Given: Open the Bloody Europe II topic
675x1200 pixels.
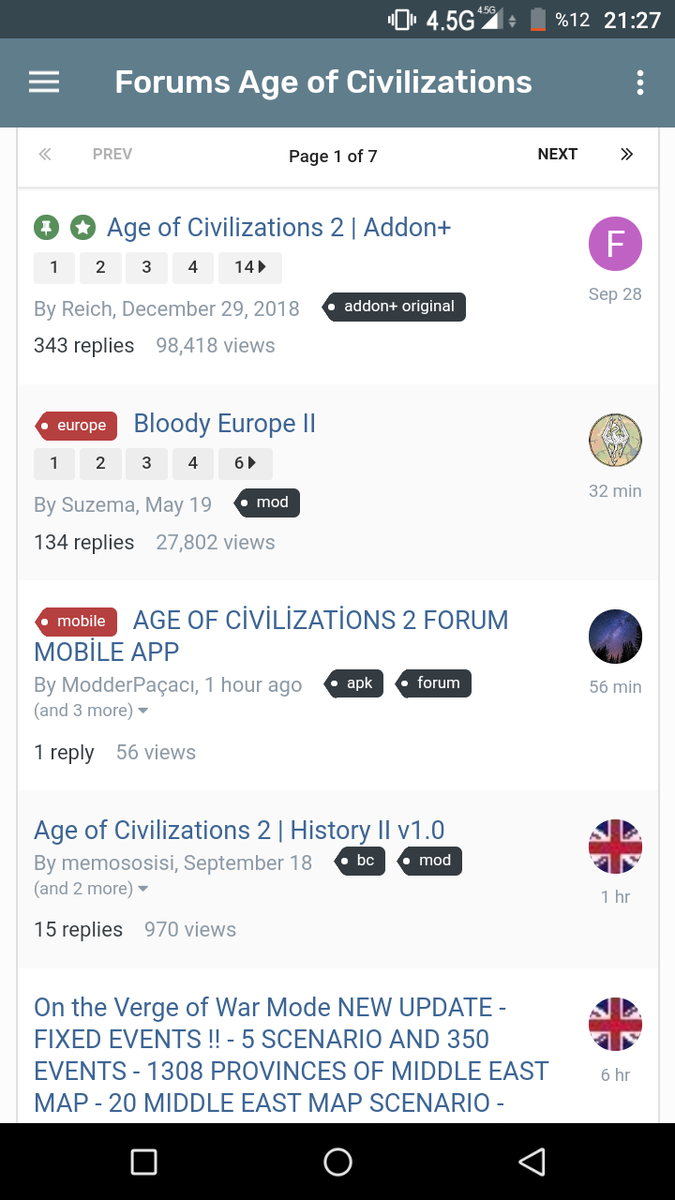Looking at the screenshot, I should point(224,424).
